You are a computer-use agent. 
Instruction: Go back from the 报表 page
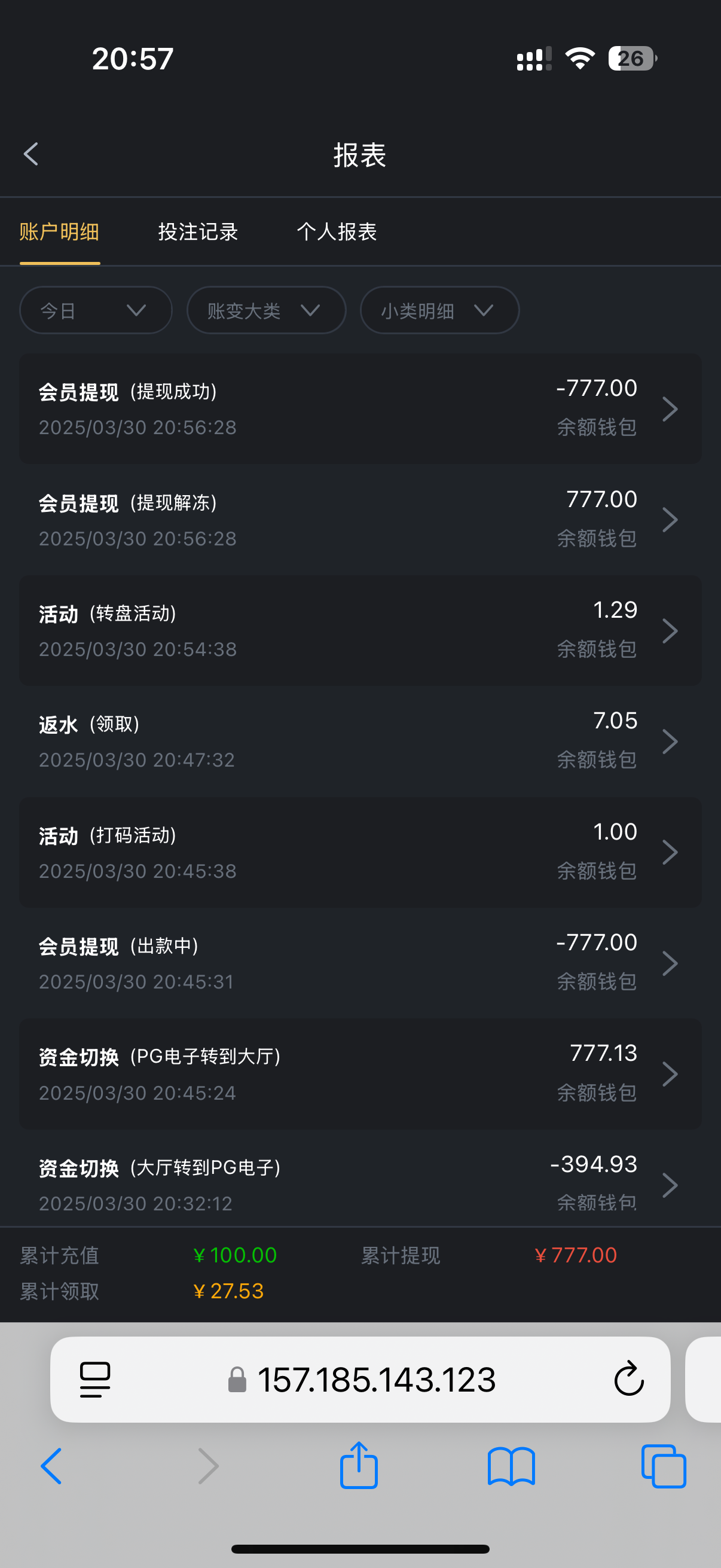[31, 154]
